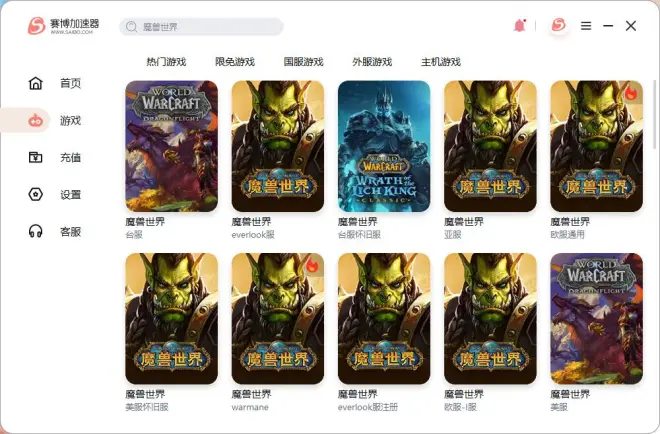Minimize the window
Screen dimensions: 660x434
point(608,26)
